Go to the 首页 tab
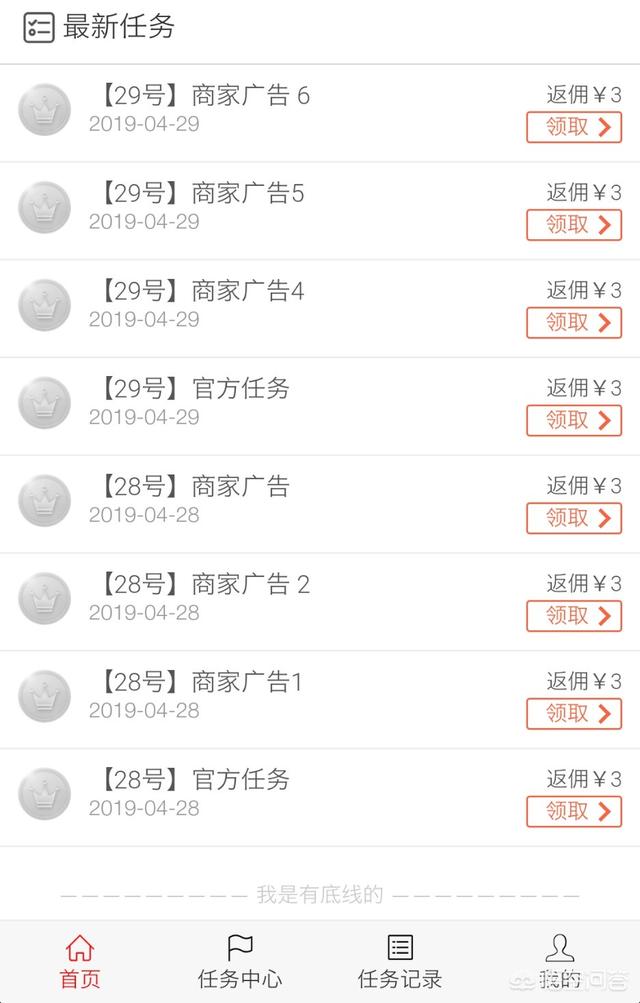The width and height of the screenshot is (640, 1003). point(80,961)
